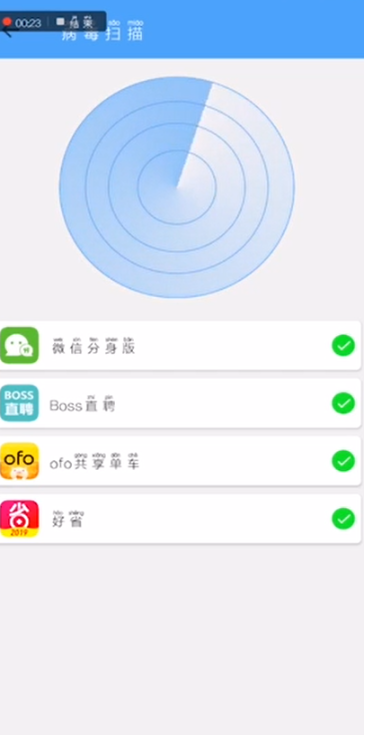
Task: Stop the screen recording with the 结束 button
Action: click(x=75, y=22)
